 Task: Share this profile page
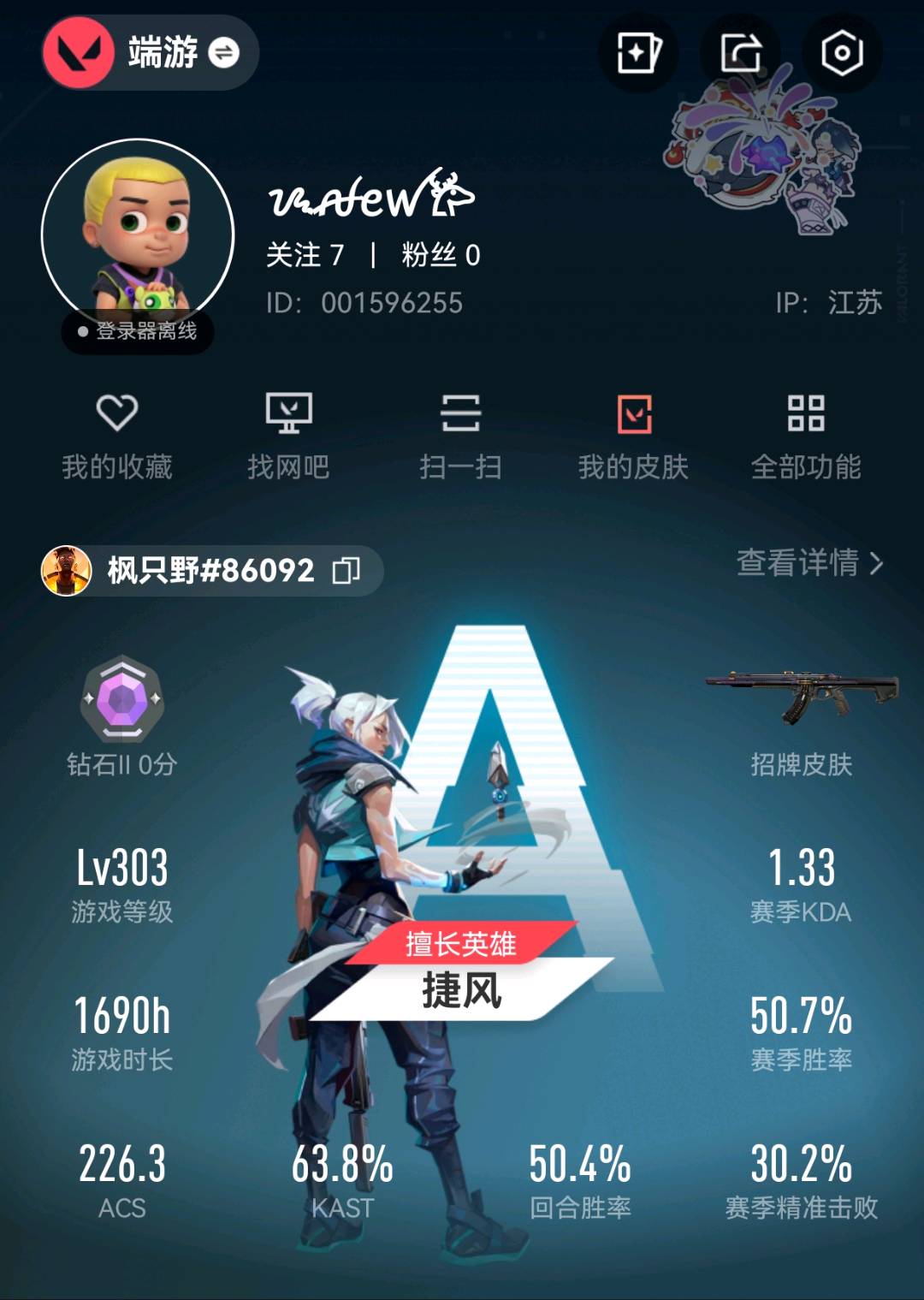coord(741,53)
